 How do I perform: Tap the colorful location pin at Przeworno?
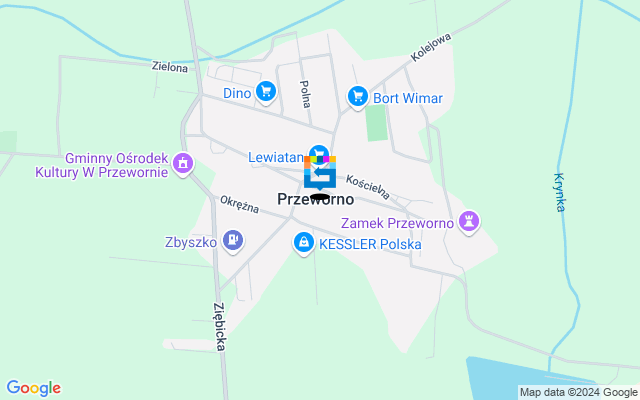[x=320, y=173]
